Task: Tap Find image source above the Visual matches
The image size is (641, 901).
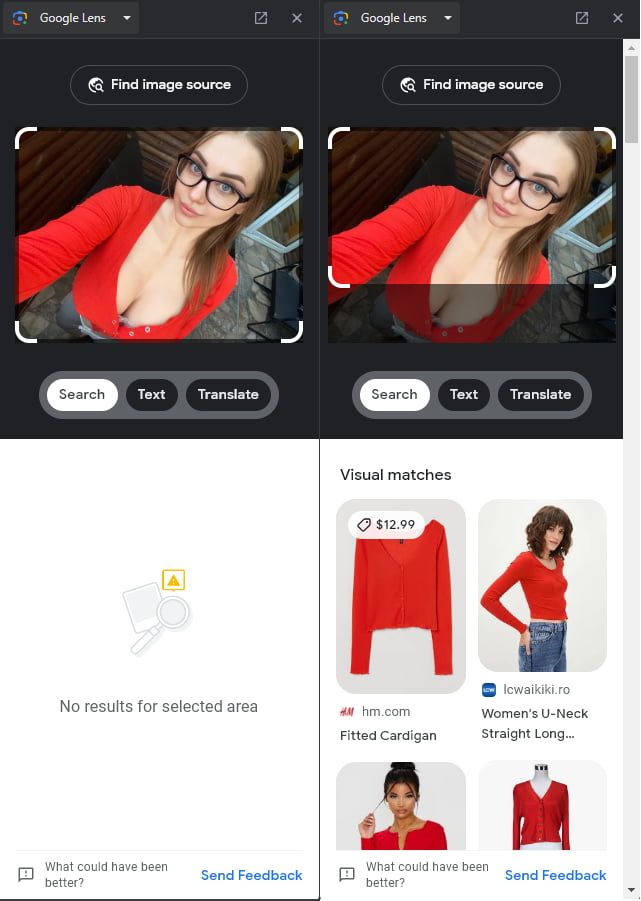Action: pyautogui.click(x=471, y=85)
